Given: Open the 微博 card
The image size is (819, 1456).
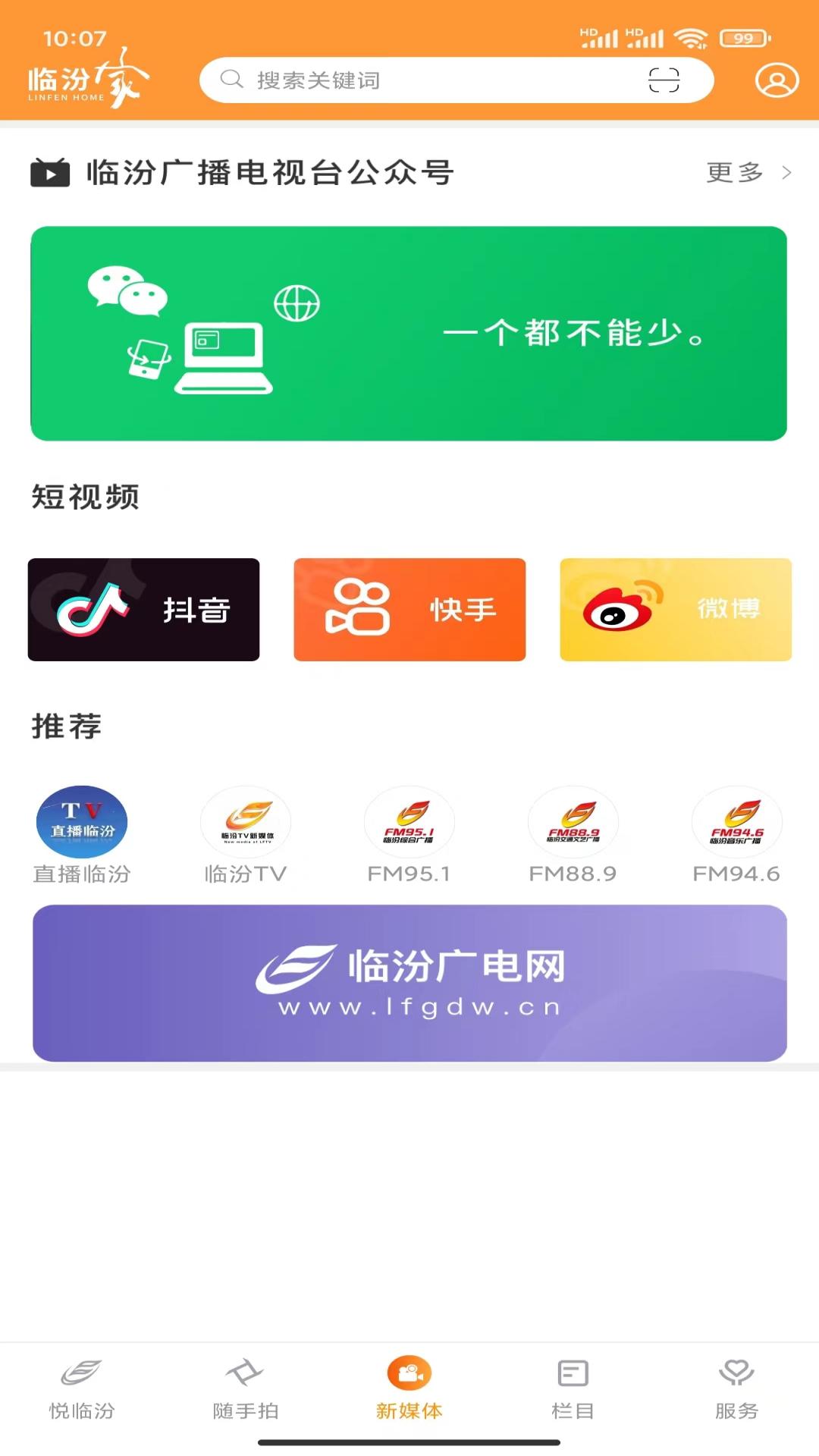Looking at the screenshot, I should click(675, 610).
